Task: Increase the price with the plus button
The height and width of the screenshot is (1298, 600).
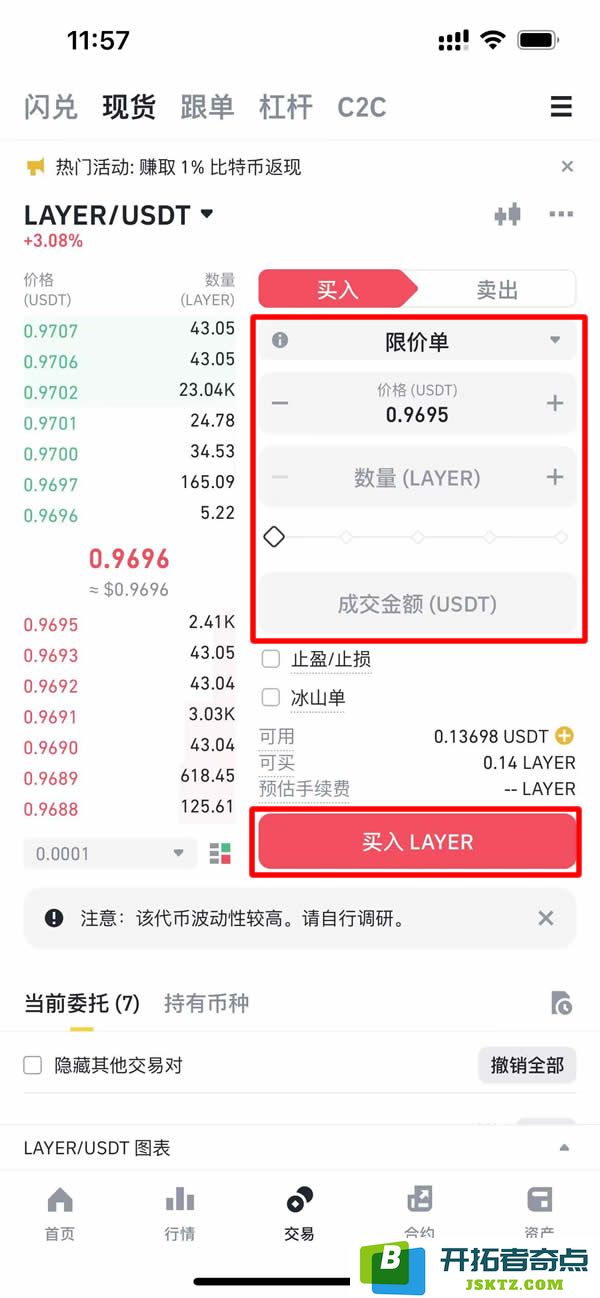Action: [x=555, y=403]
